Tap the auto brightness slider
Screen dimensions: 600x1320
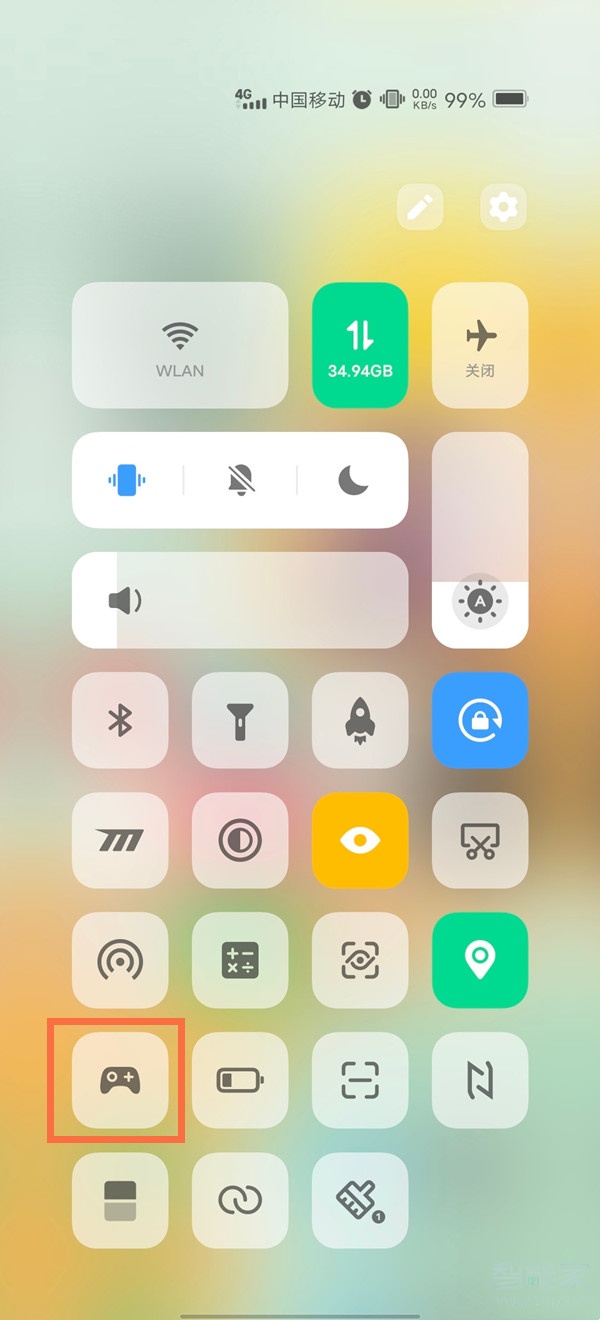[480, 540]
